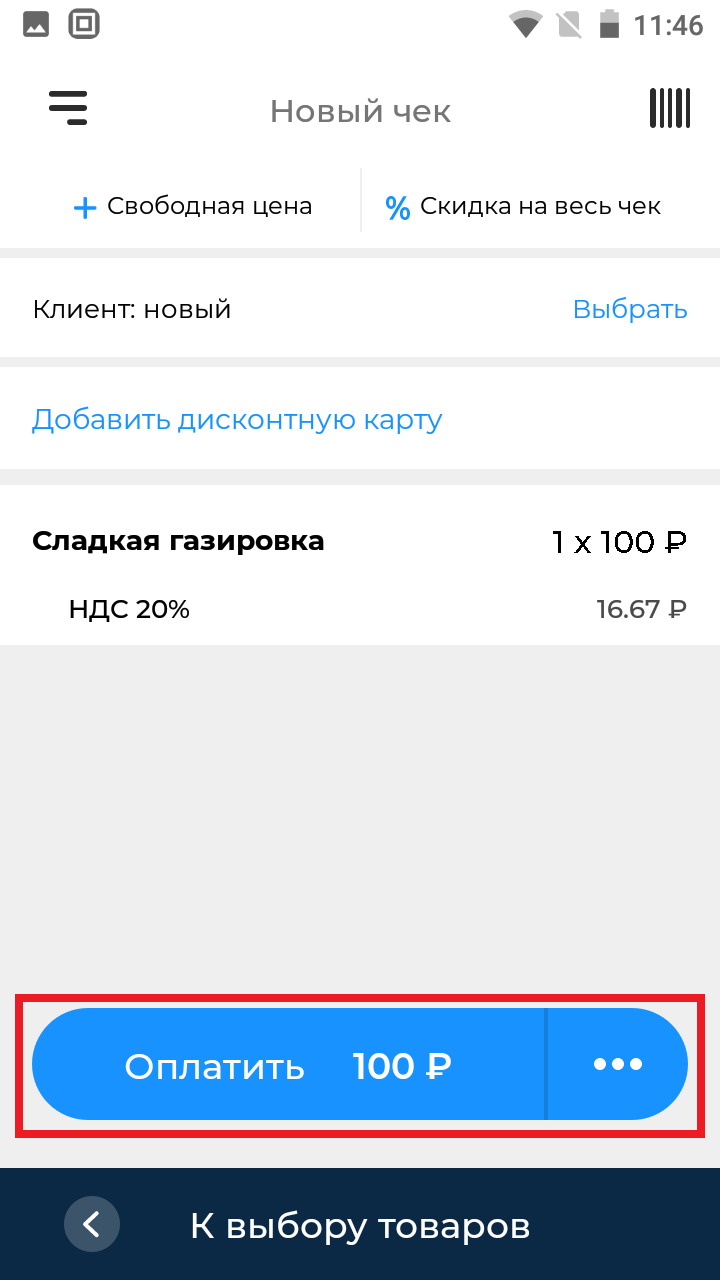Apply Скидка на весь чек
720x1280 pixels.
pyautogui.click(x=523, y=207)
